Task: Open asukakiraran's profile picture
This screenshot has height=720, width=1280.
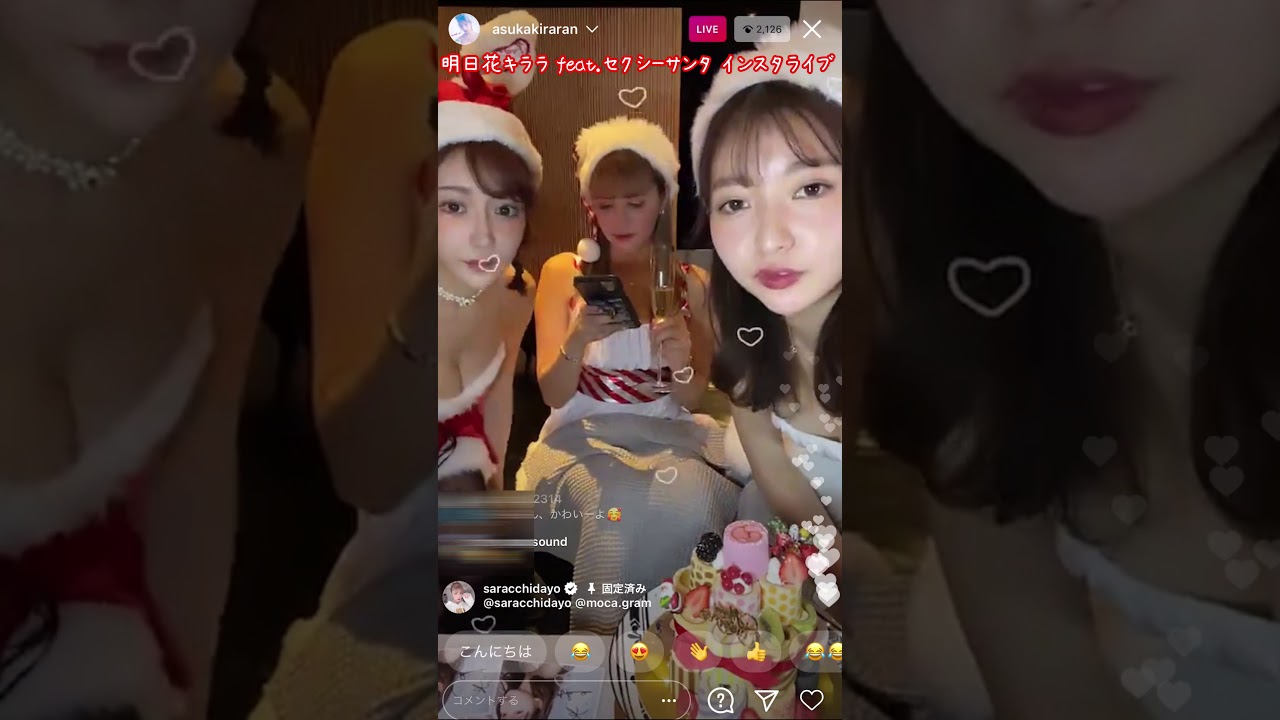Action: (464, 29)
